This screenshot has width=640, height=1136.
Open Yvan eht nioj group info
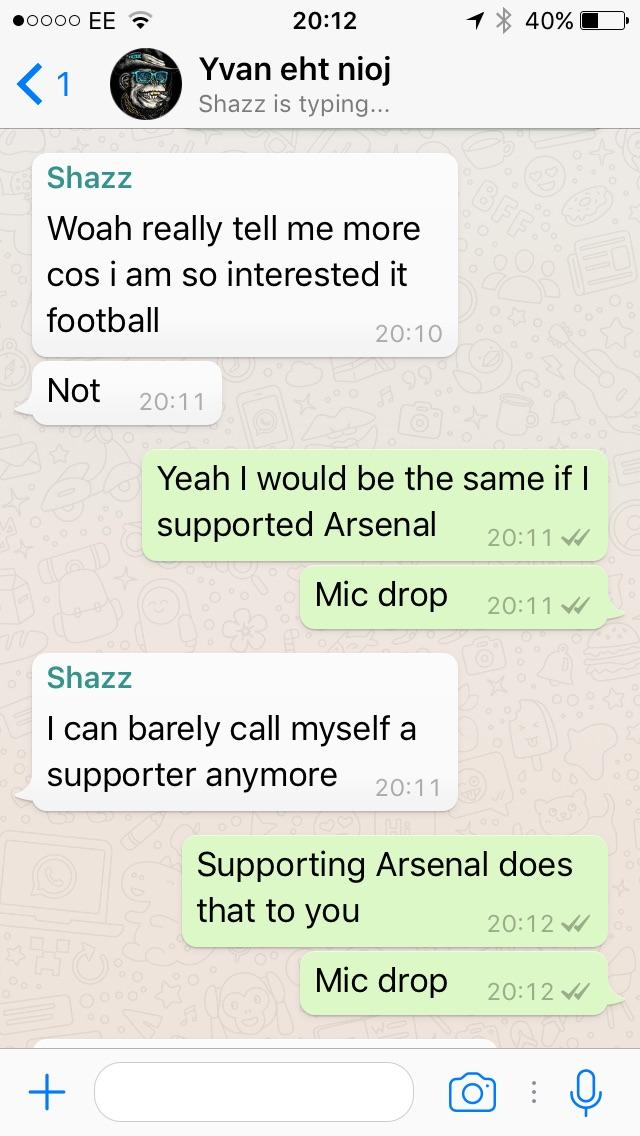[x=295, y=84]
